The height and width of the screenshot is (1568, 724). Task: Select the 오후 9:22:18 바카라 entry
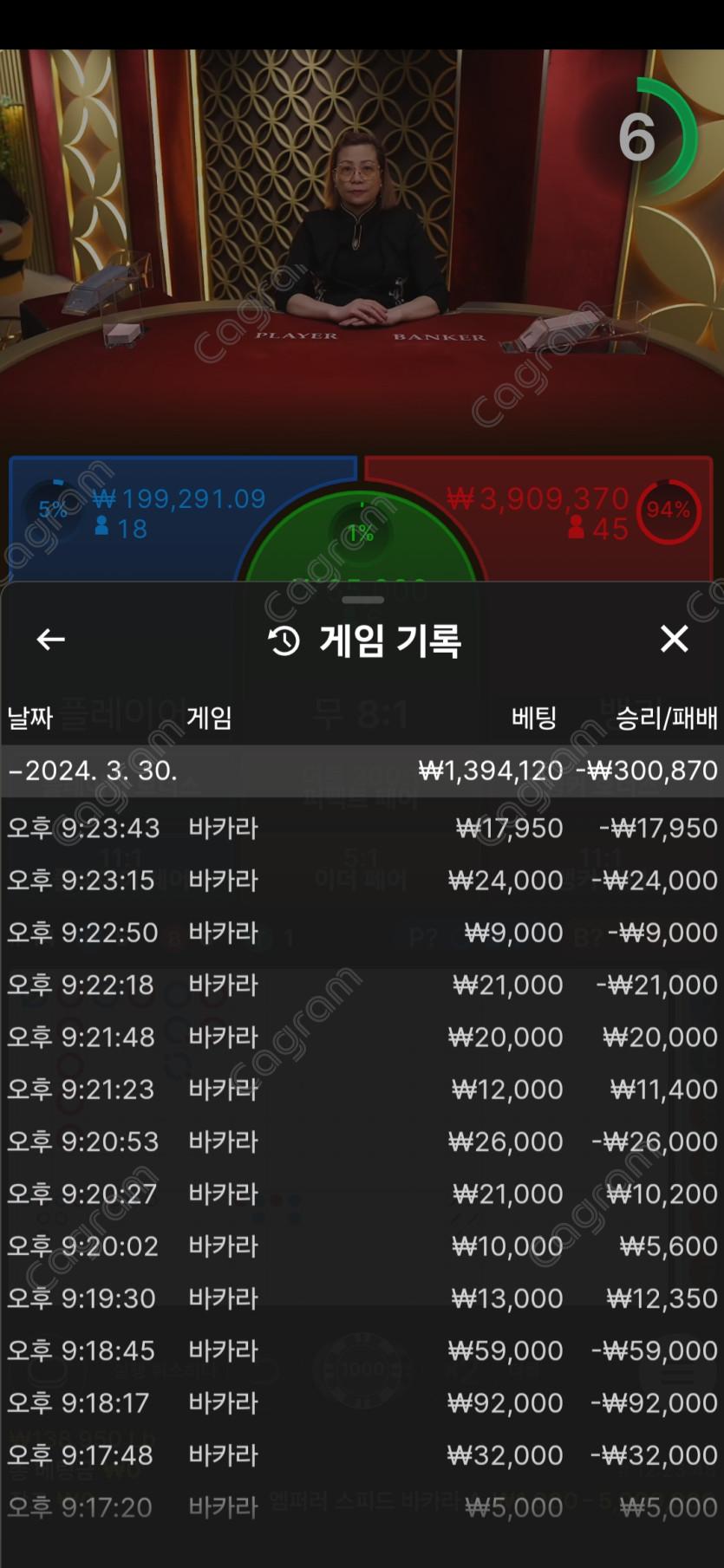(x=362, y=985)
